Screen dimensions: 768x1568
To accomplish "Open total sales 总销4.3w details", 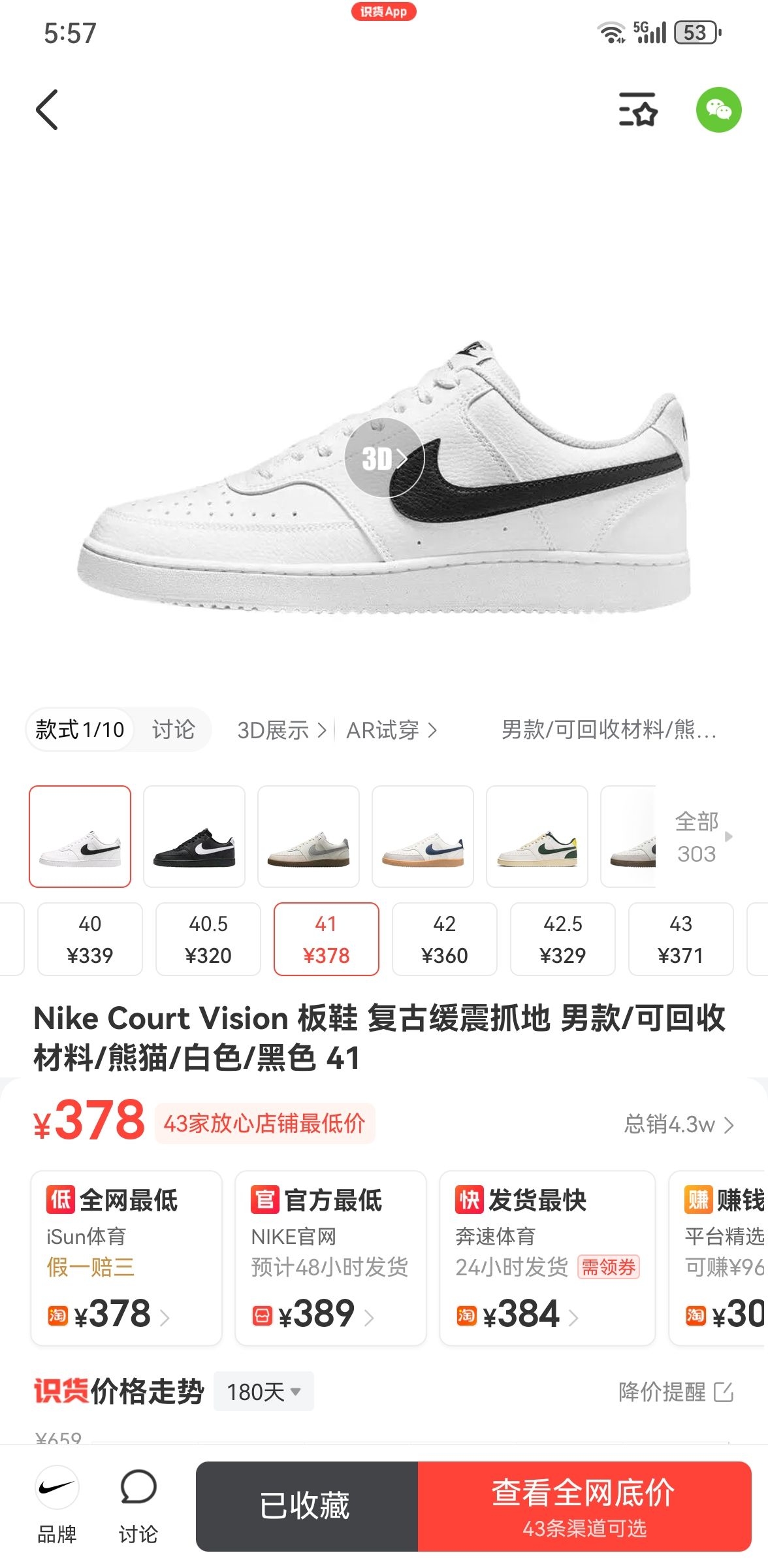I will coord(679,1124).
